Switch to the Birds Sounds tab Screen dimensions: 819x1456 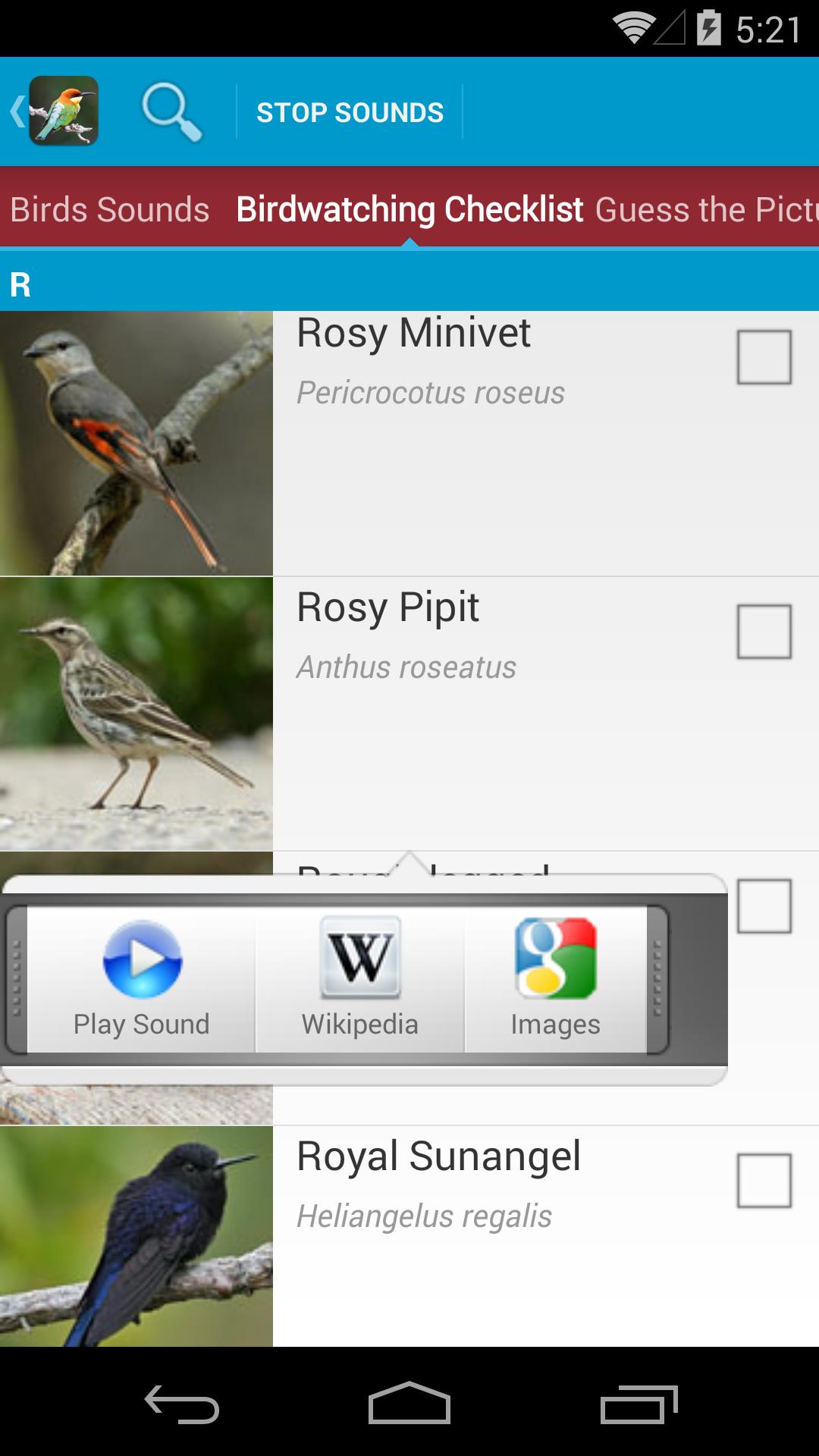click(x=110, y=209)
